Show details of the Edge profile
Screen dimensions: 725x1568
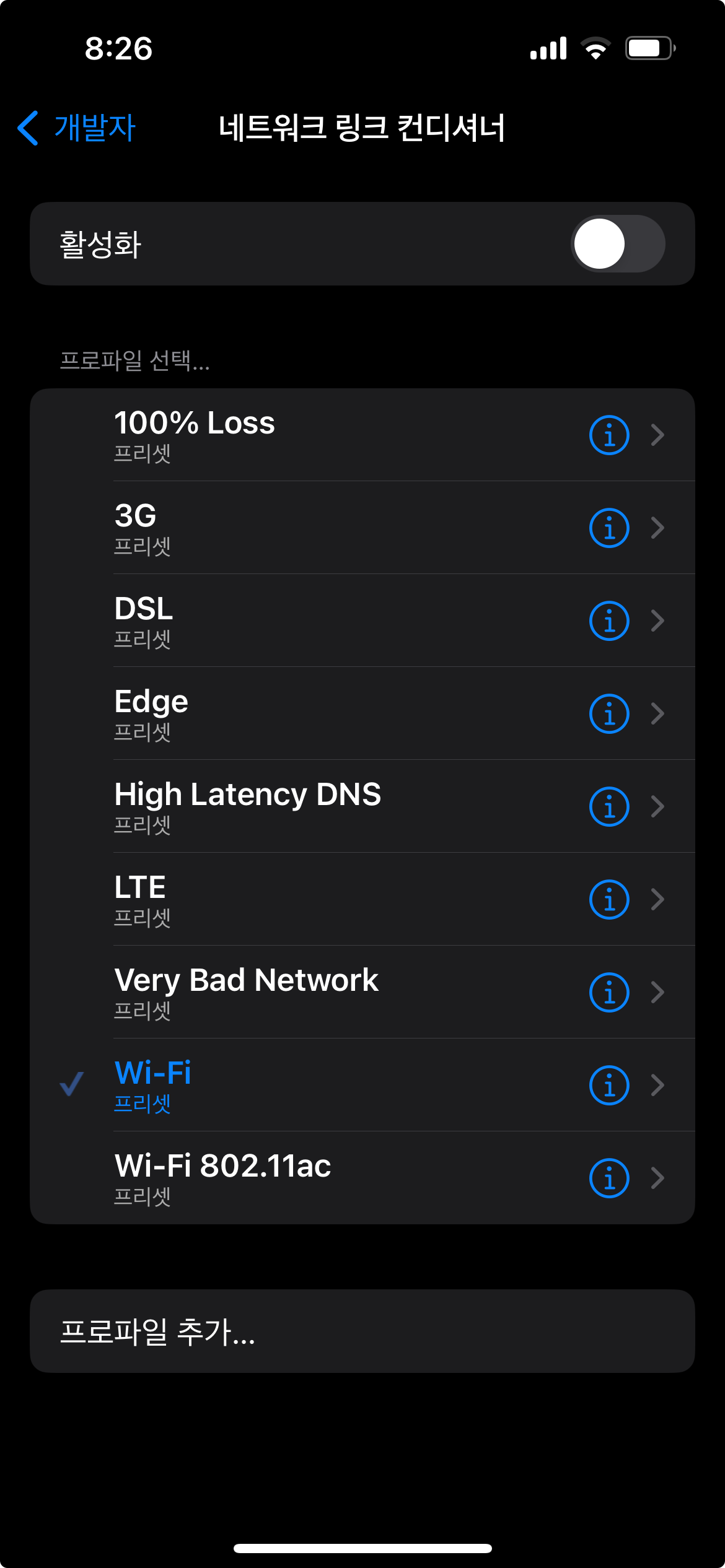609,713
